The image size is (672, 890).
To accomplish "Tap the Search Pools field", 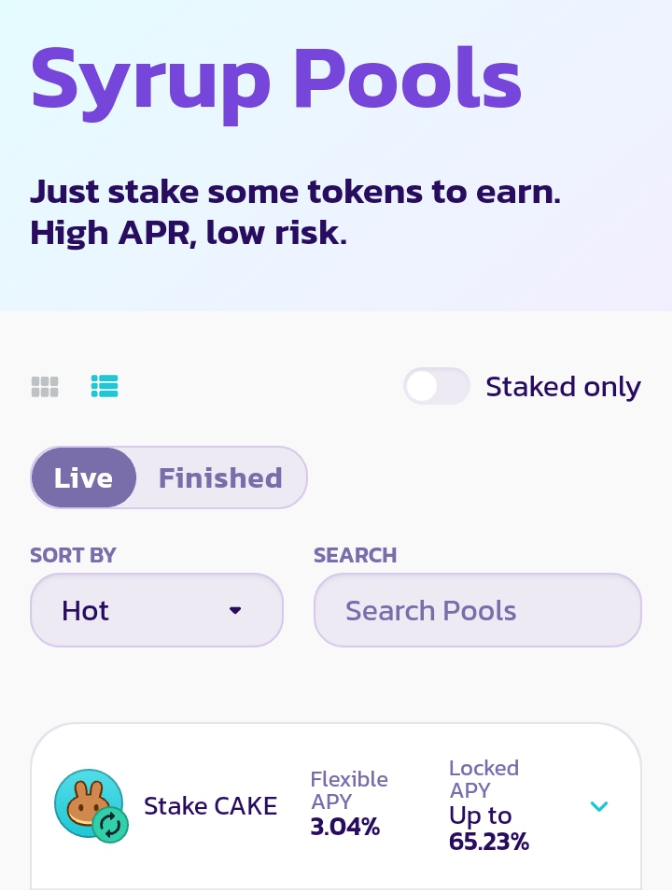I will point(478,610).
